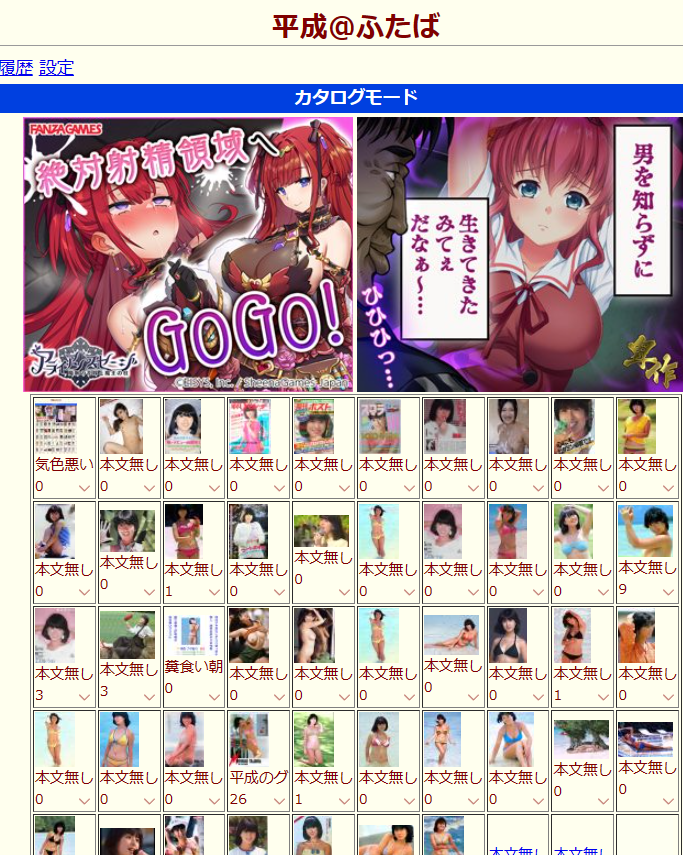Open the 履歴 history link
The image size is (683, 855).
(x=16, y=68)
